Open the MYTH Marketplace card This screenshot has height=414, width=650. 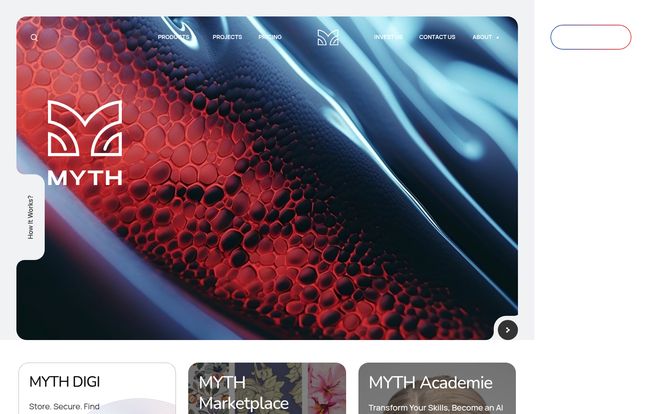coord(267,389)
